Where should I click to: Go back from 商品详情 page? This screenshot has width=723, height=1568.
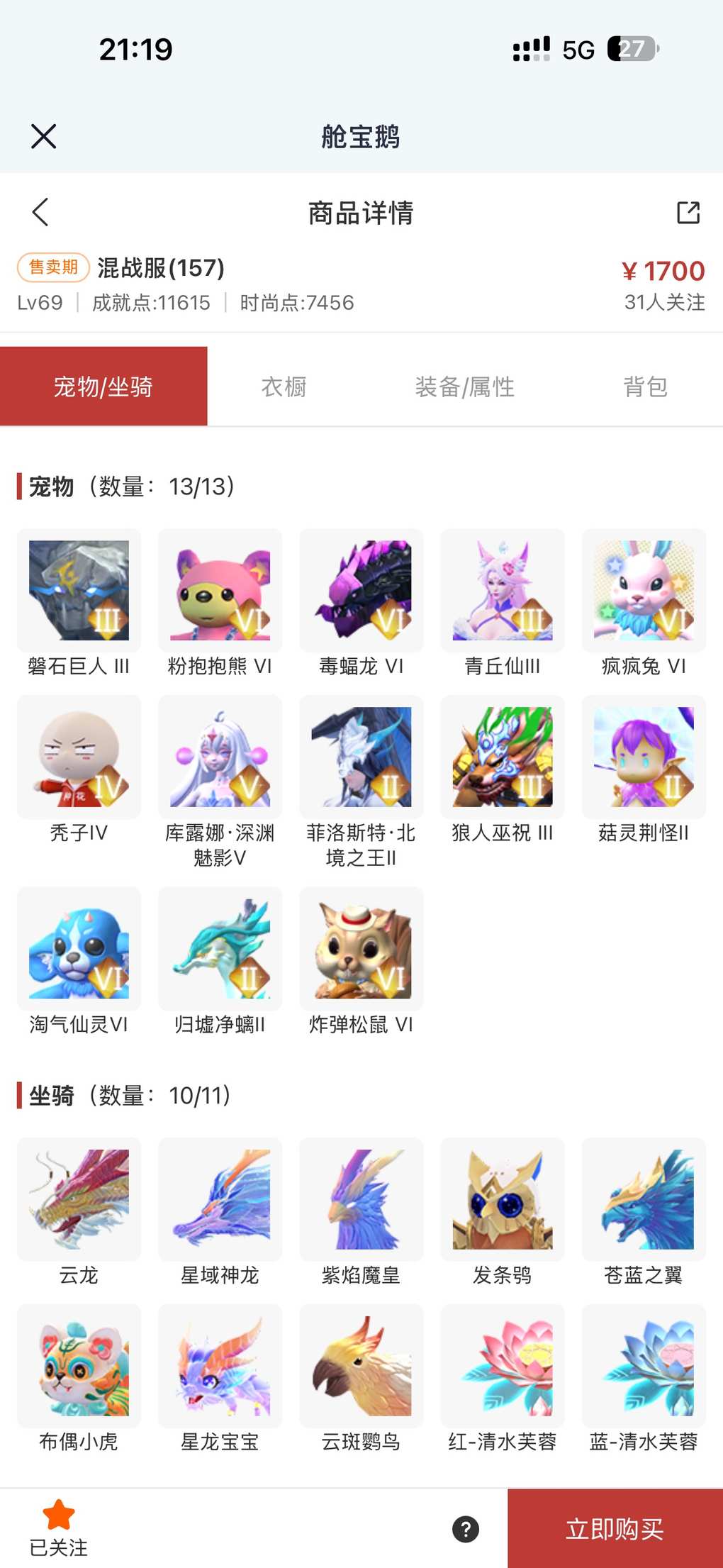(40, 212)
